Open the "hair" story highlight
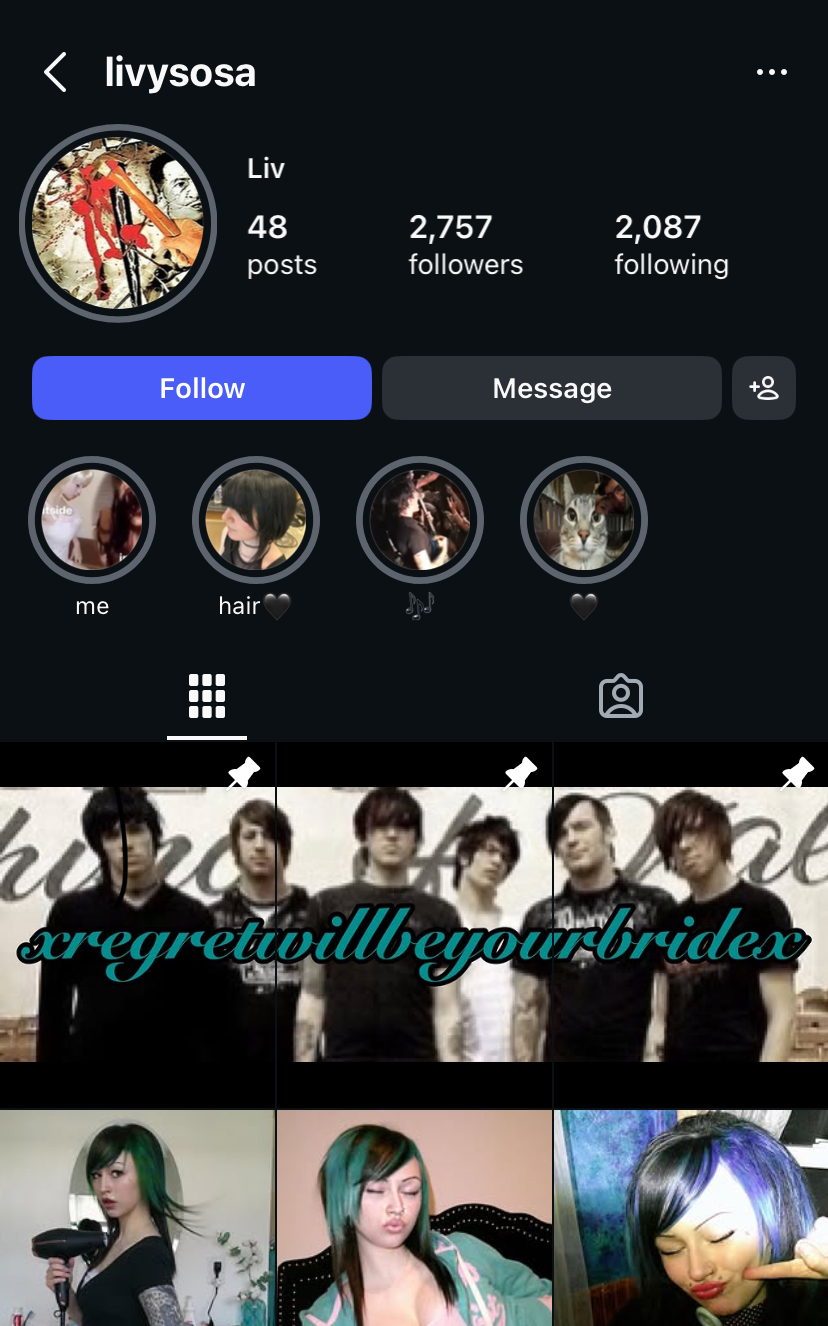 point(256,520)
